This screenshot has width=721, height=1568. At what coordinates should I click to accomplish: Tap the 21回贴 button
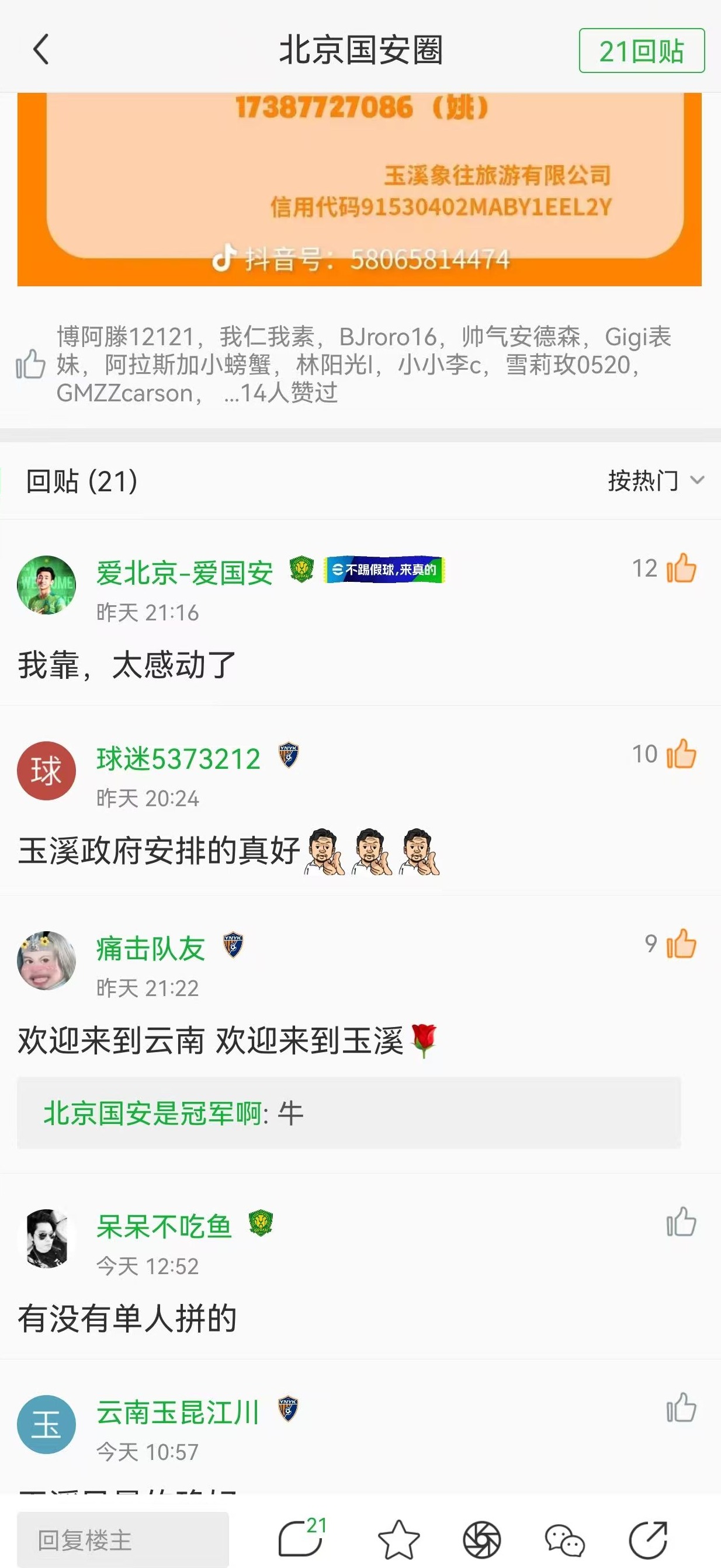(641, 51)
